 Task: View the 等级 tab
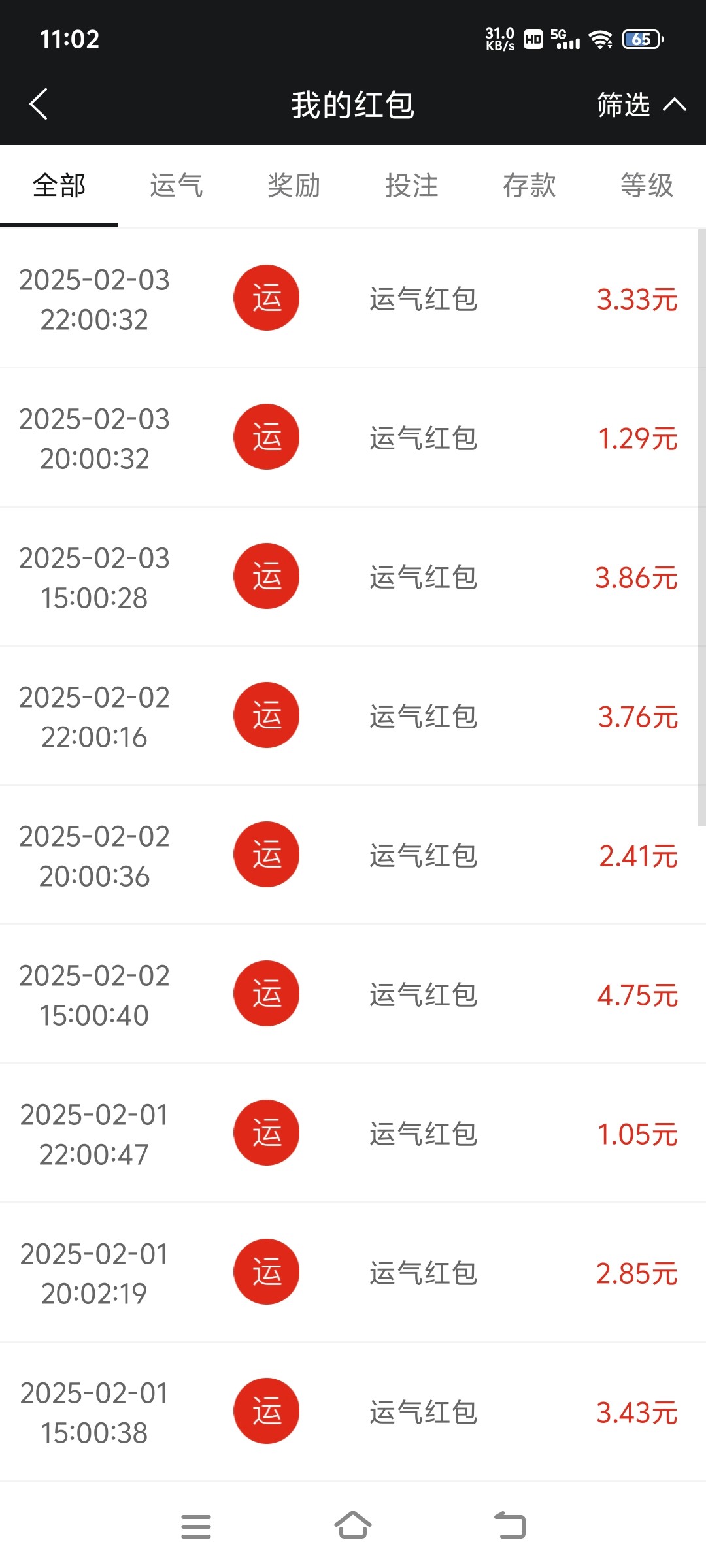647,186
